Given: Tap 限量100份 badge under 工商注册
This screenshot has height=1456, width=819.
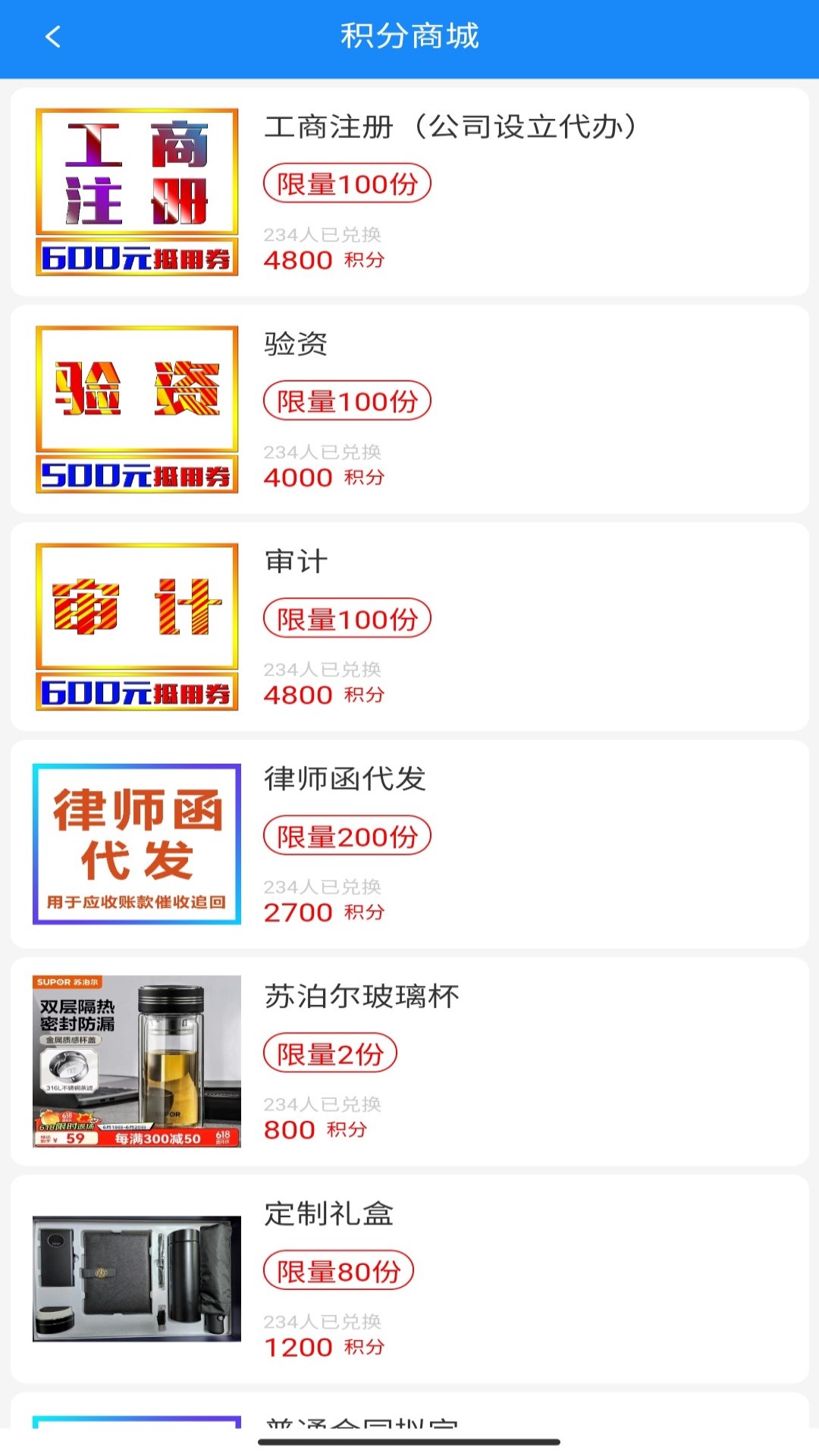Looking at the screenshot, I should click(x=347, y=183).
